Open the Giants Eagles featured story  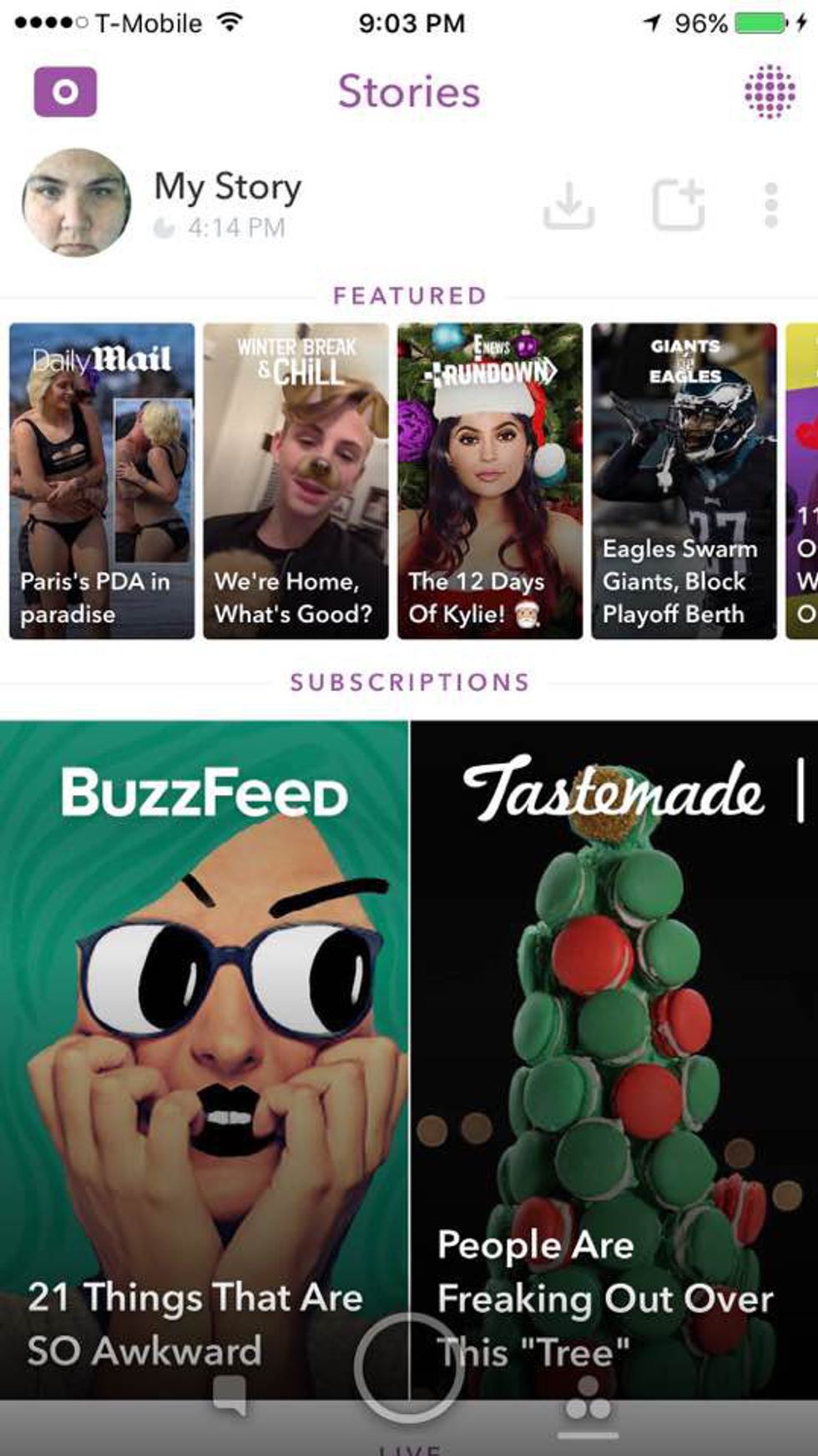coord(684,481)
